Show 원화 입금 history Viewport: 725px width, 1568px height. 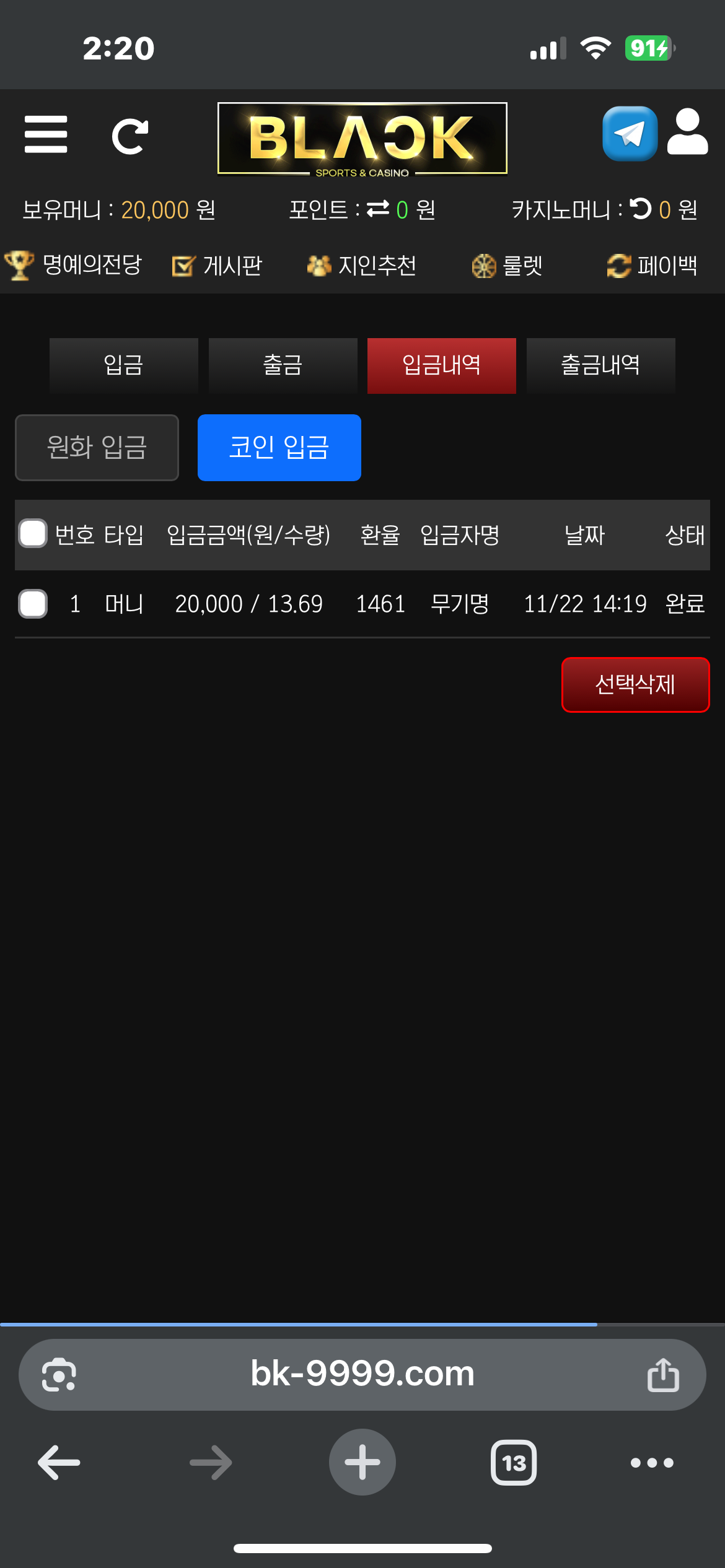pos(97,448)
